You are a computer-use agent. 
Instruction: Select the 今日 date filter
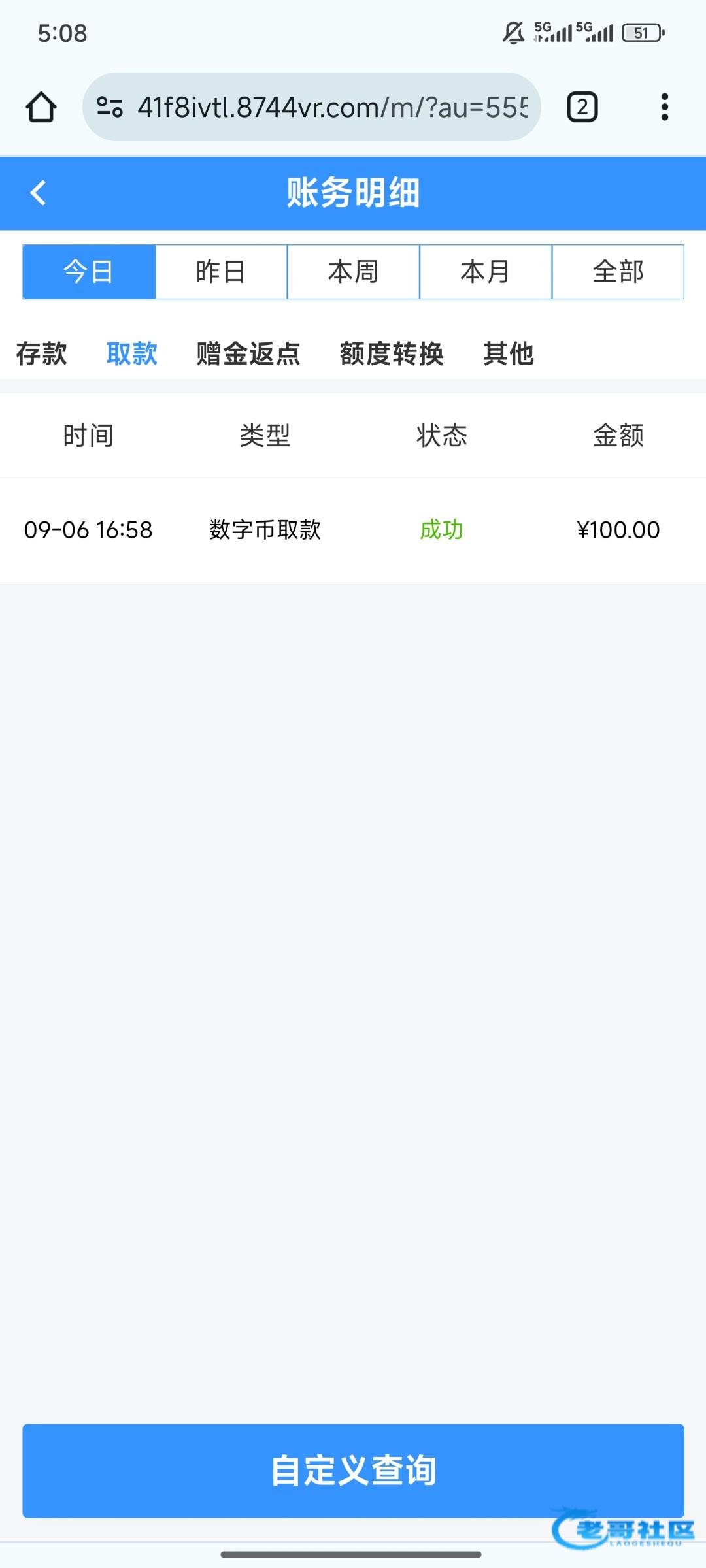89,272
